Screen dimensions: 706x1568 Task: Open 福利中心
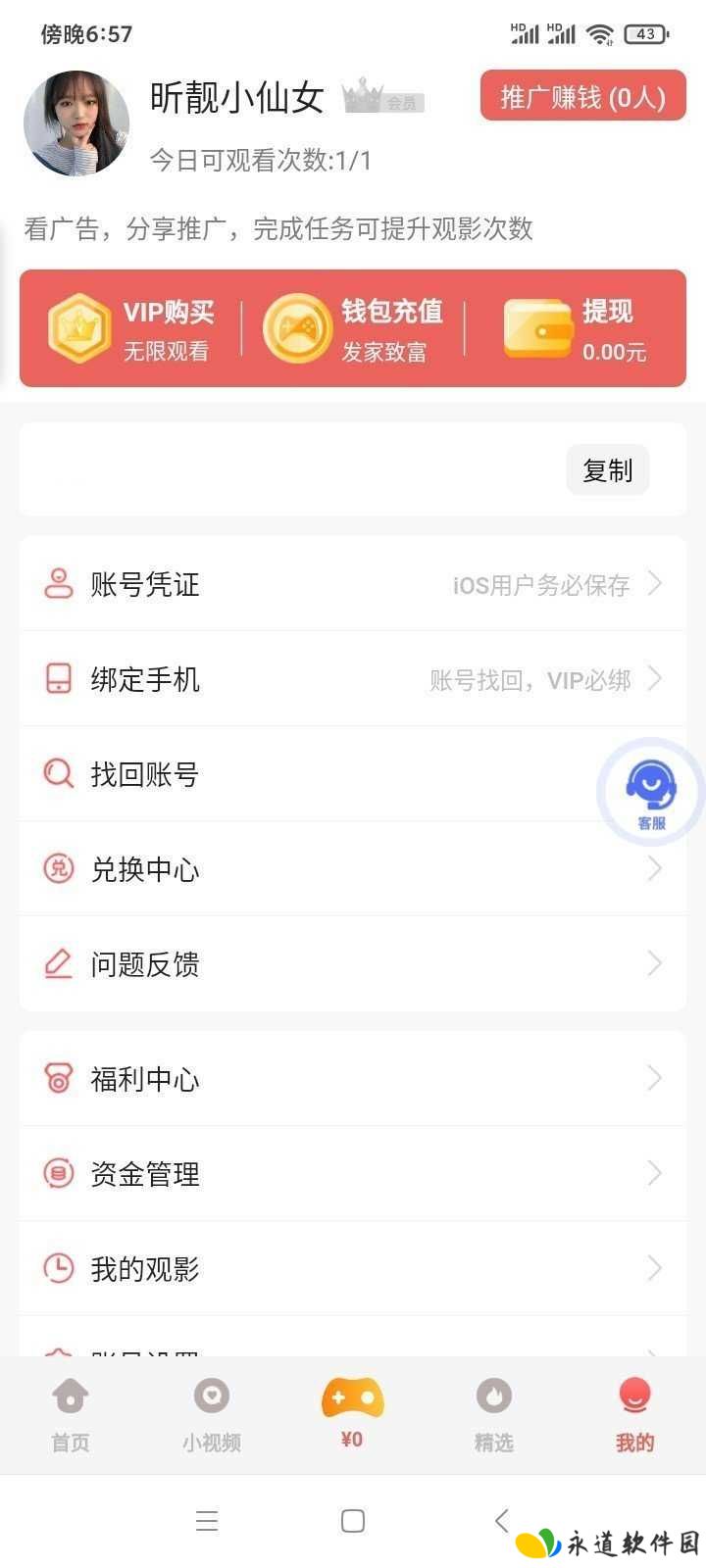353,1079
